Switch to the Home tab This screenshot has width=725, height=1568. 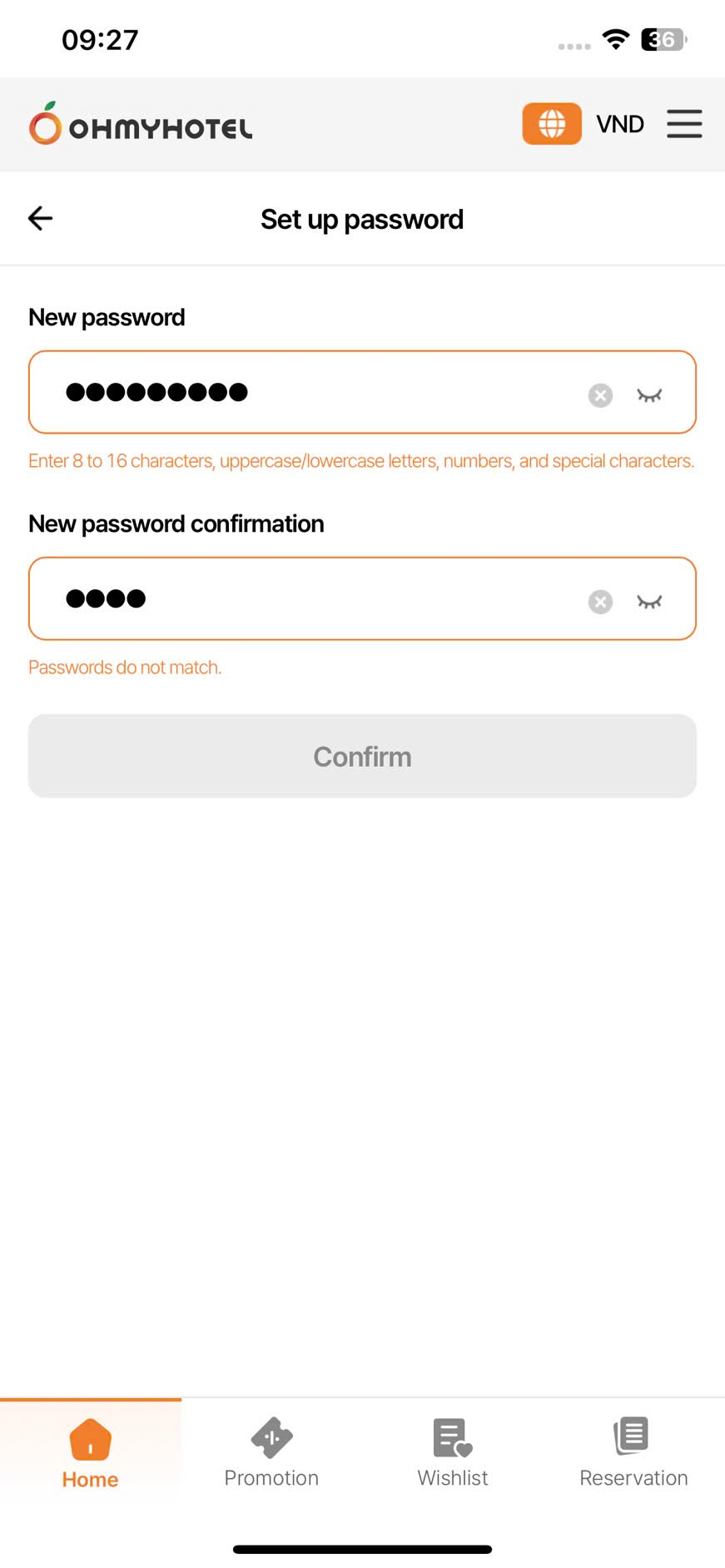click(x=91, y=1454)
